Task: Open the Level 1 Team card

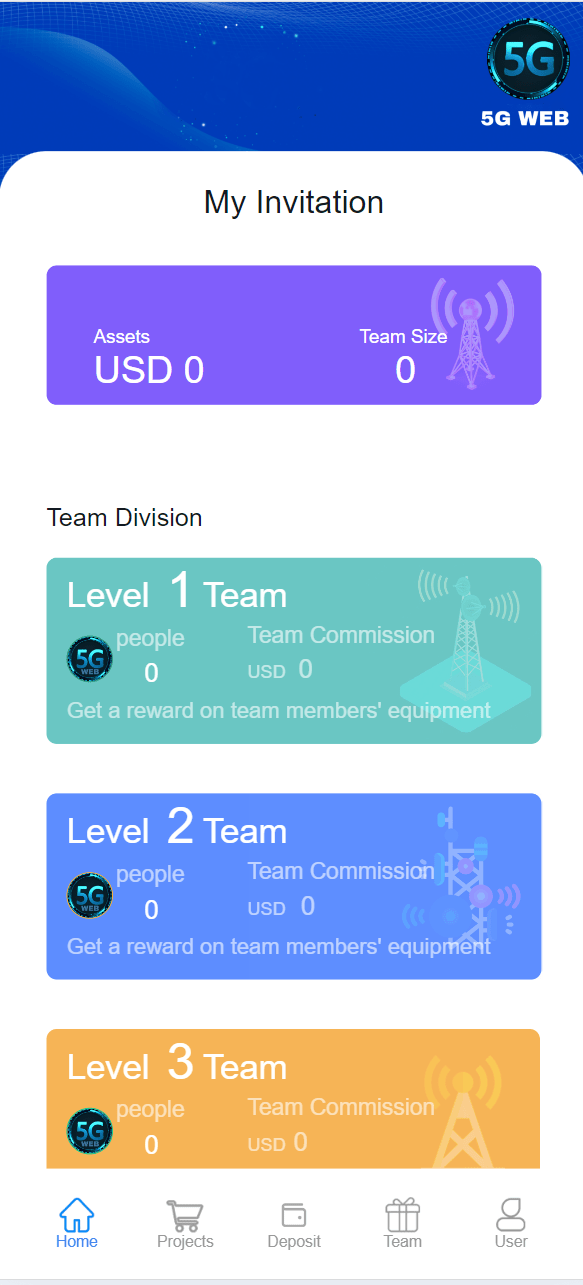Action: pyautogui.click(x=294, y=651)
